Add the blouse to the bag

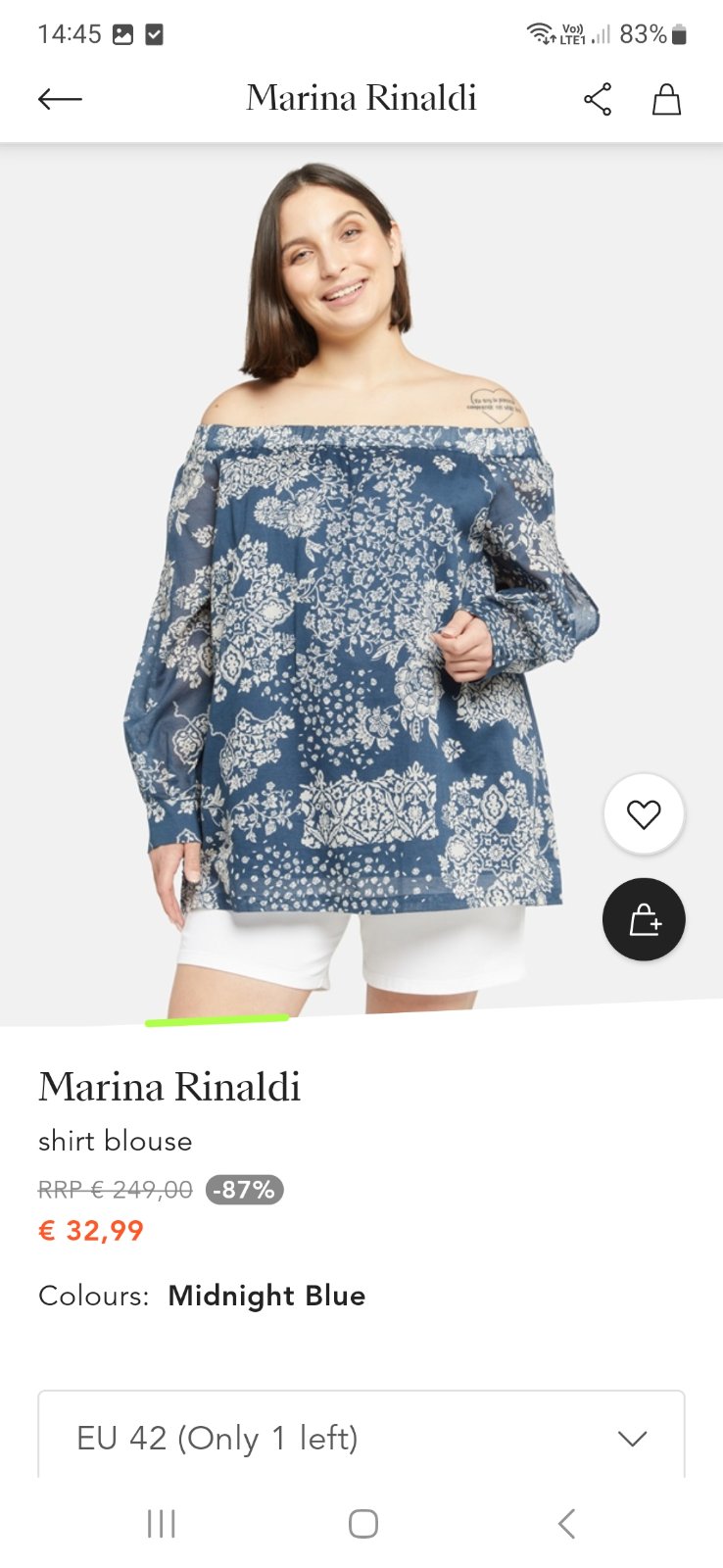click(644, 919)
